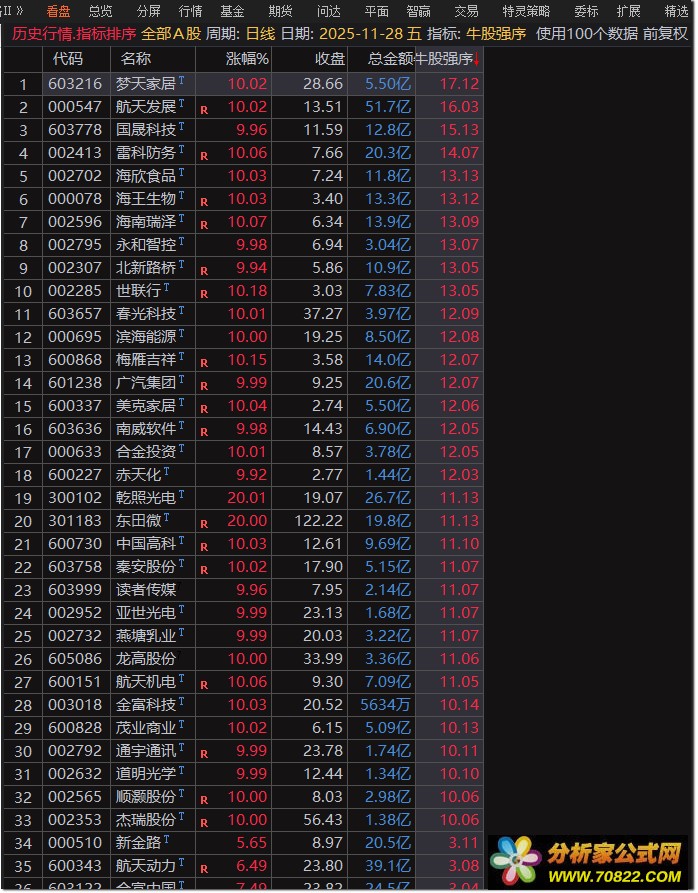This screenshot has height=893, width=698.
Task: Open the 梦天家居 stock row
Action: click(x=145, y=84)
